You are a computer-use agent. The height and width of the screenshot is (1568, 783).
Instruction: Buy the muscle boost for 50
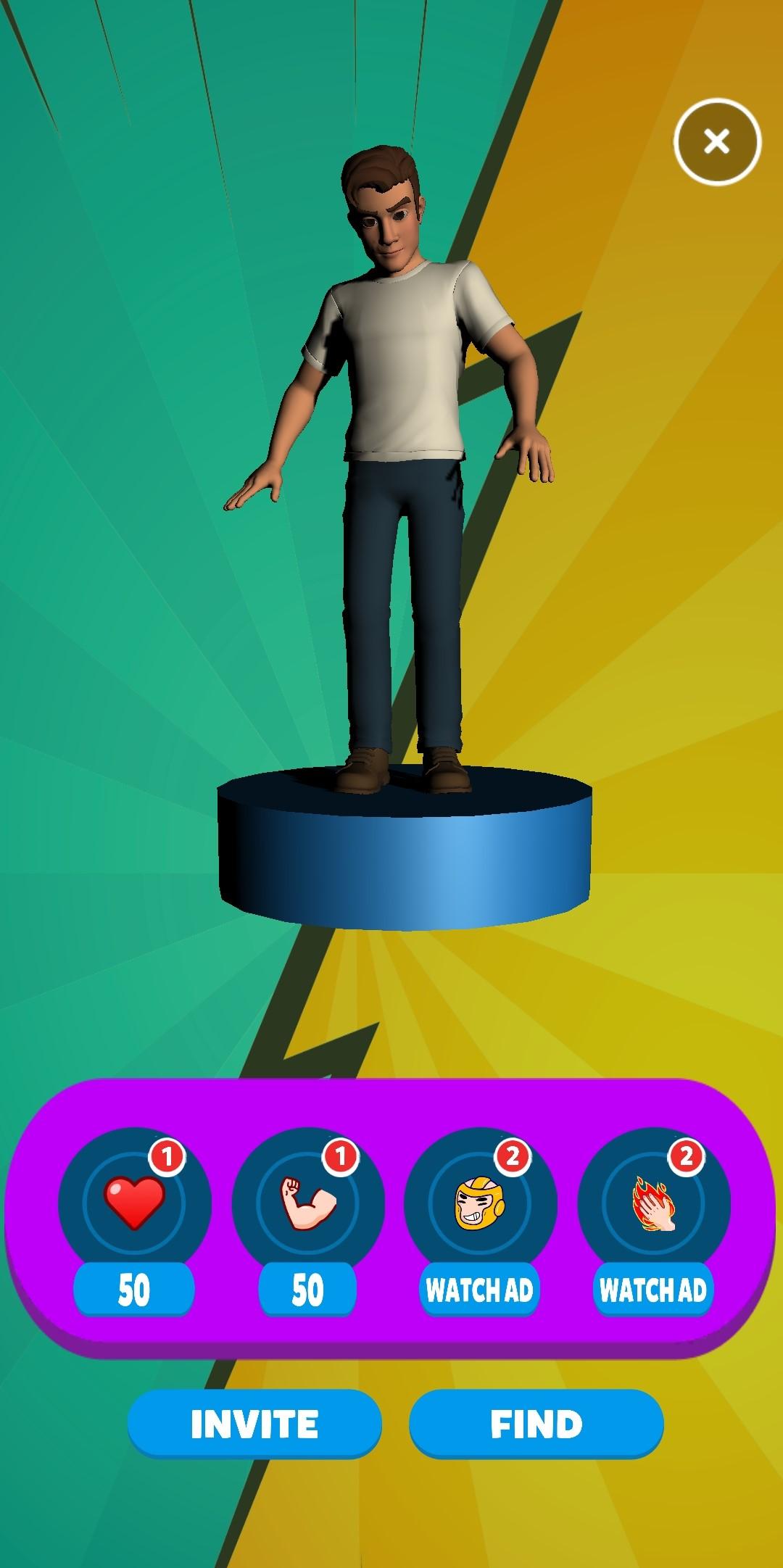pos(307,1290)
